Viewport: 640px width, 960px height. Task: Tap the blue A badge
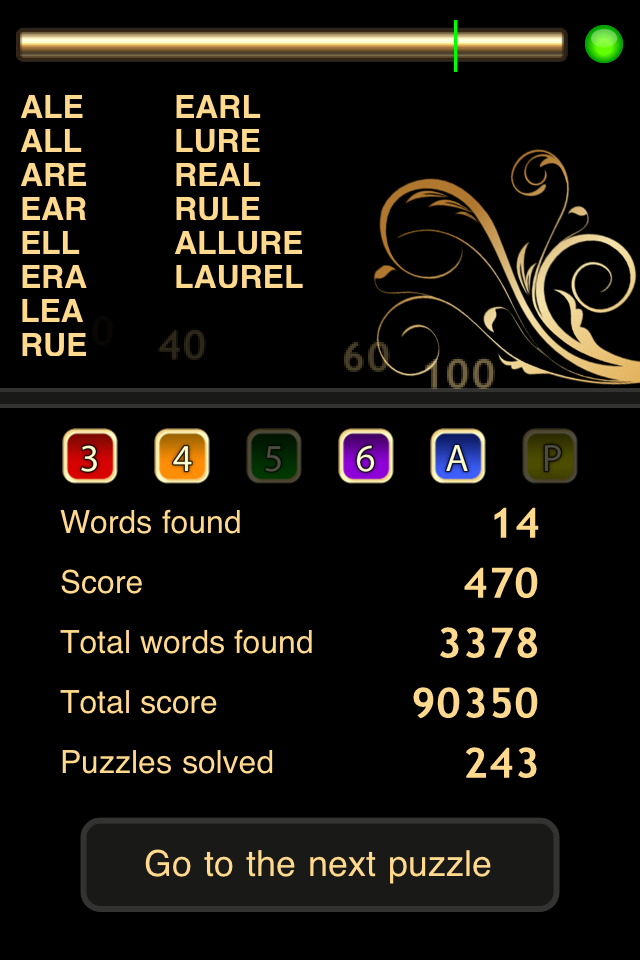[458, 457]
